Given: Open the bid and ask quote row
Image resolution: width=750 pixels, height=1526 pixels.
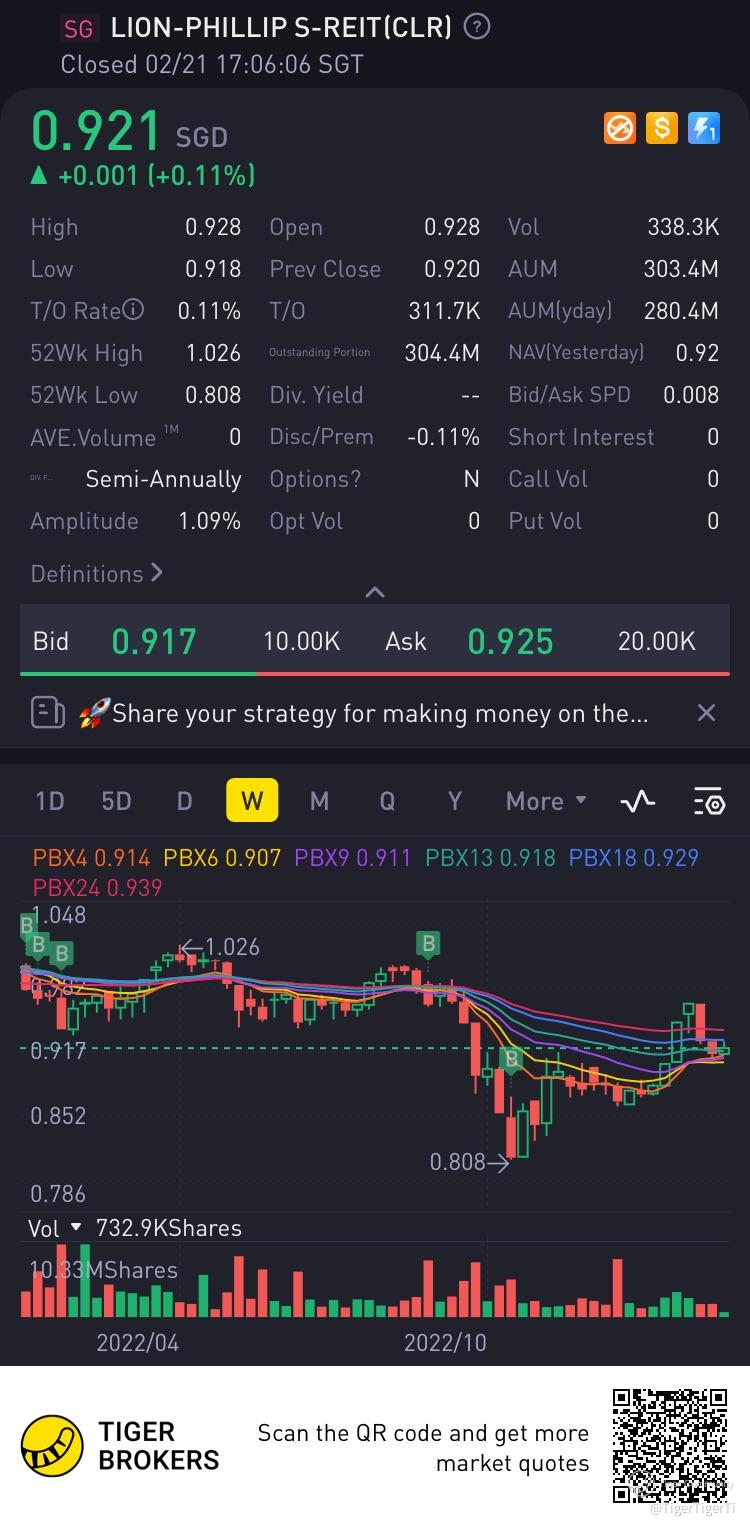Looking at the screenshot, I should click(x=375, y=641).
